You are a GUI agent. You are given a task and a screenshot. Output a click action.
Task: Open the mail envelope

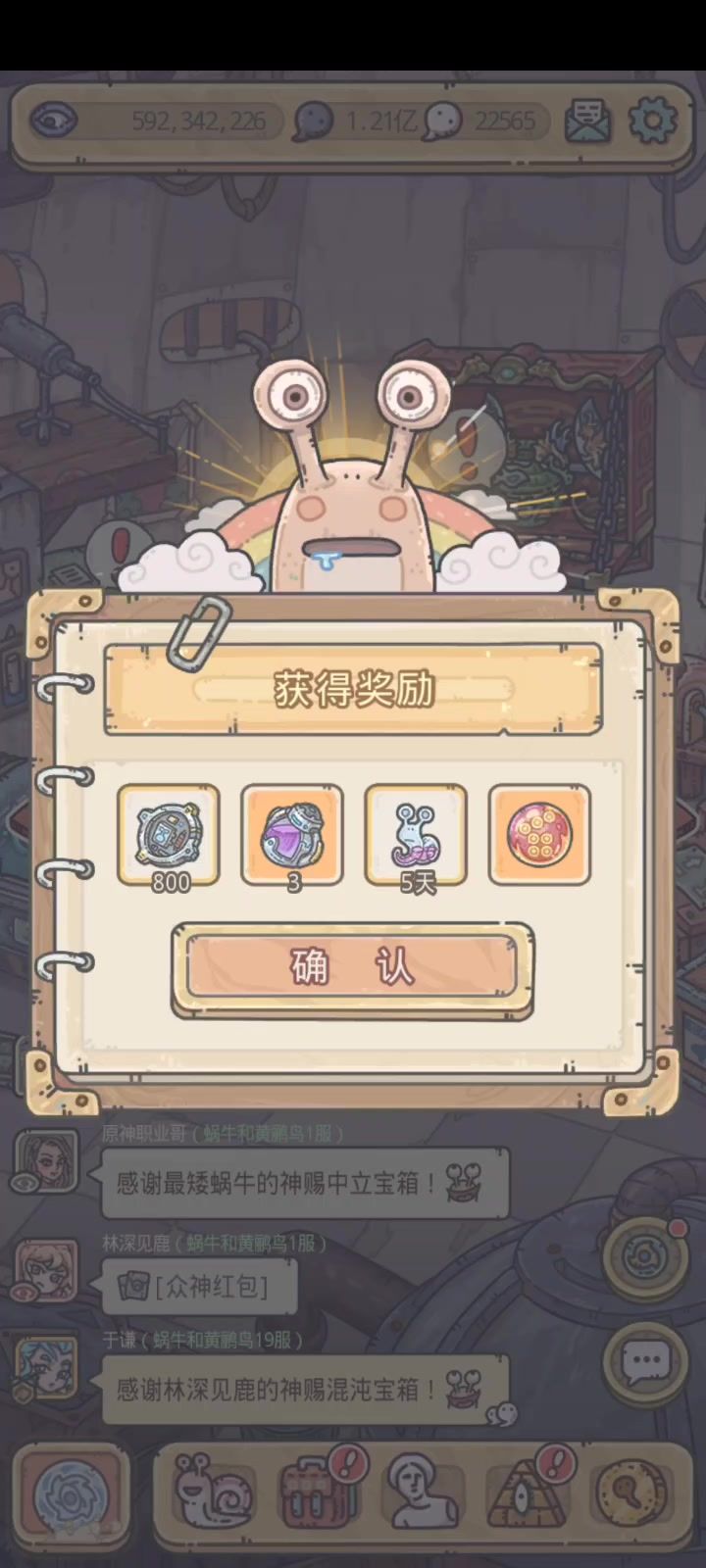[x=587, y=122]
